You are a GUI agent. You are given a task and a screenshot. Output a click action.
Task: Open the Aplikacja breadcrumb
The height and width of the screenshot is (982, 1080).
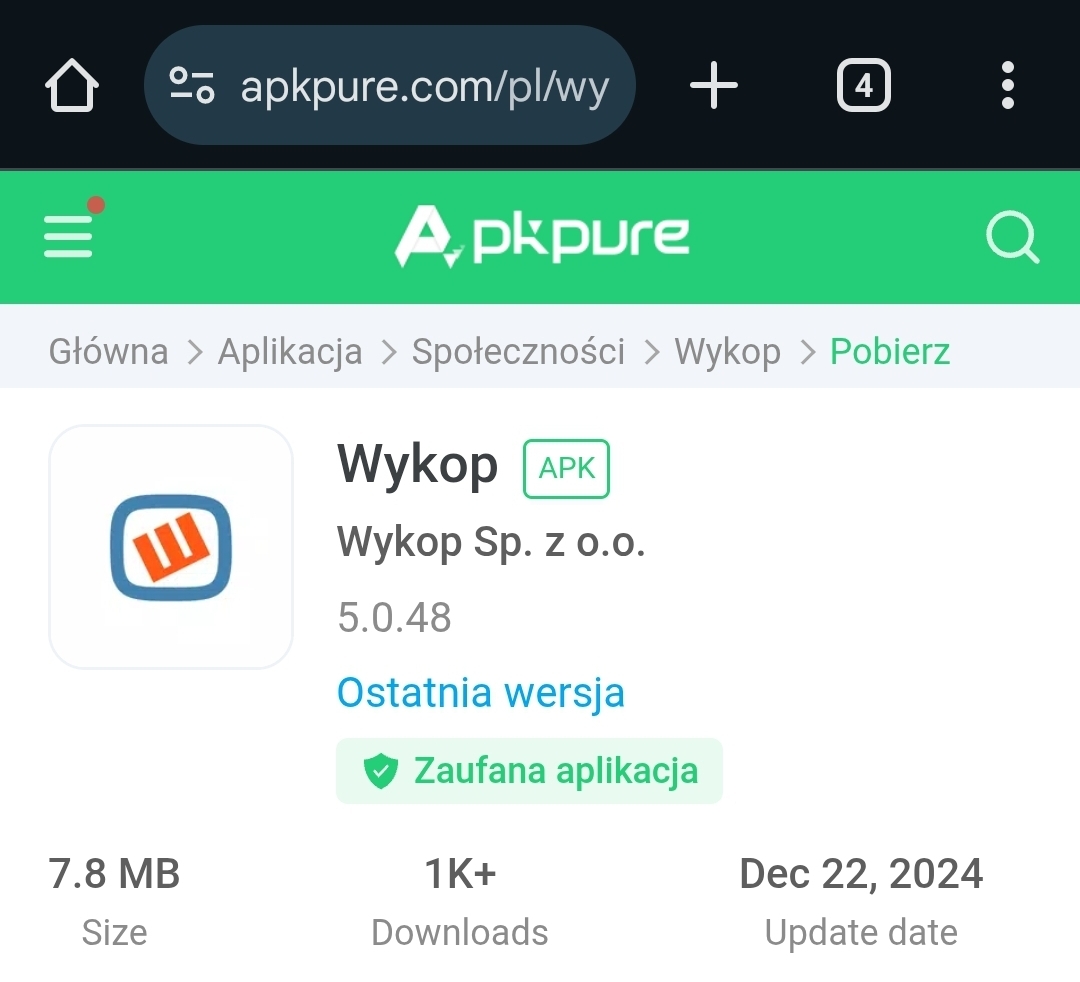tap(290, 352)
